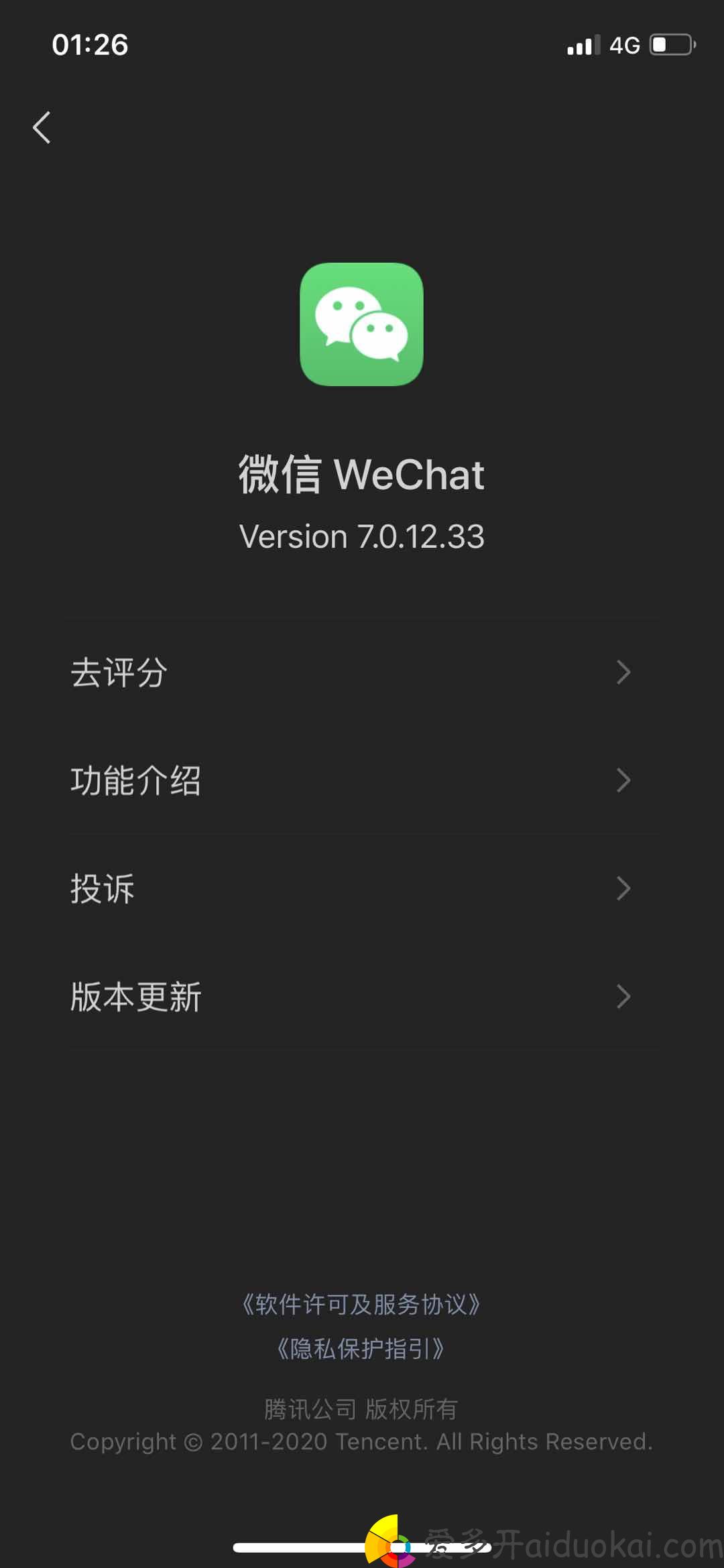
Task: Go back using the top-left arrow
Action: [42, 127]
